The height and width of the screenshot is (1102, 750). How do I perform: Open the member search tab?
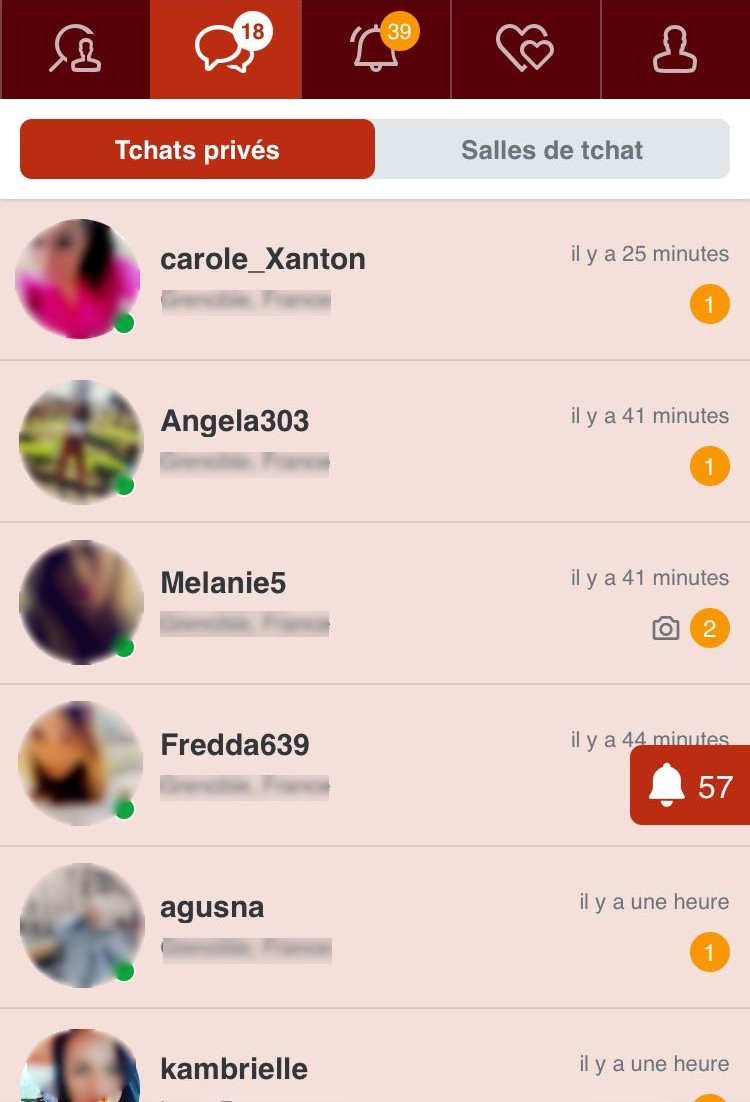pyautogui.click(x=75, y=50)
